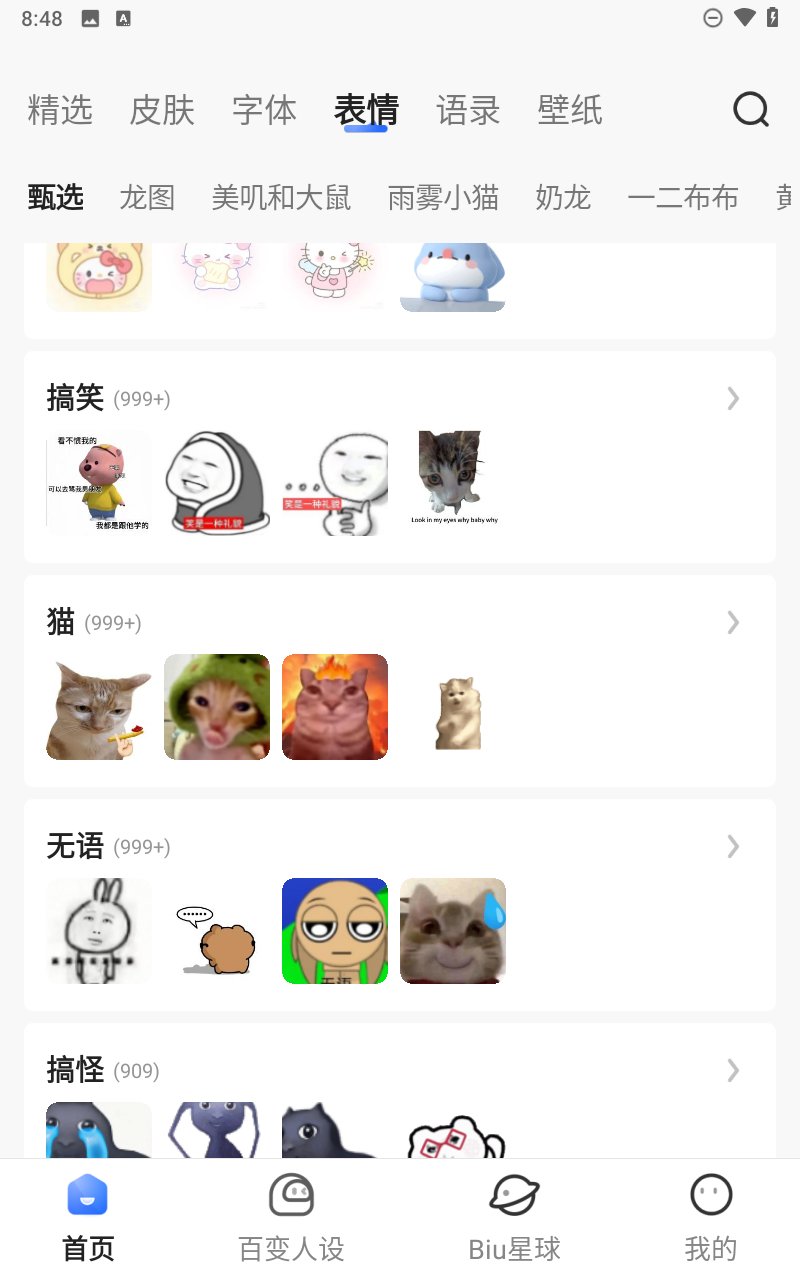Expand the 猫 sticker section

733,623
